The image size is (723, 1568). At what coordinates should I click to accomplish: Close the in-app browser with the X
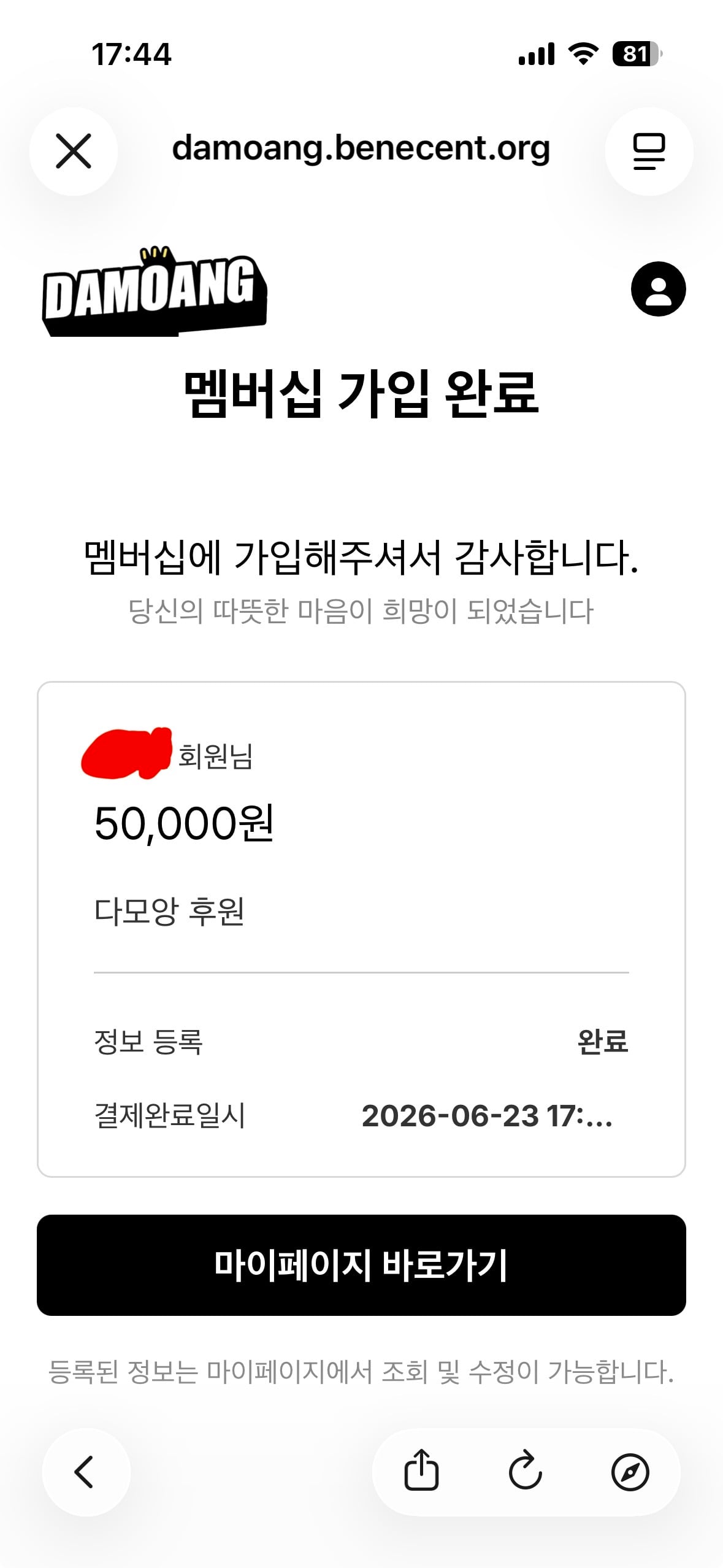click(74, 151)
